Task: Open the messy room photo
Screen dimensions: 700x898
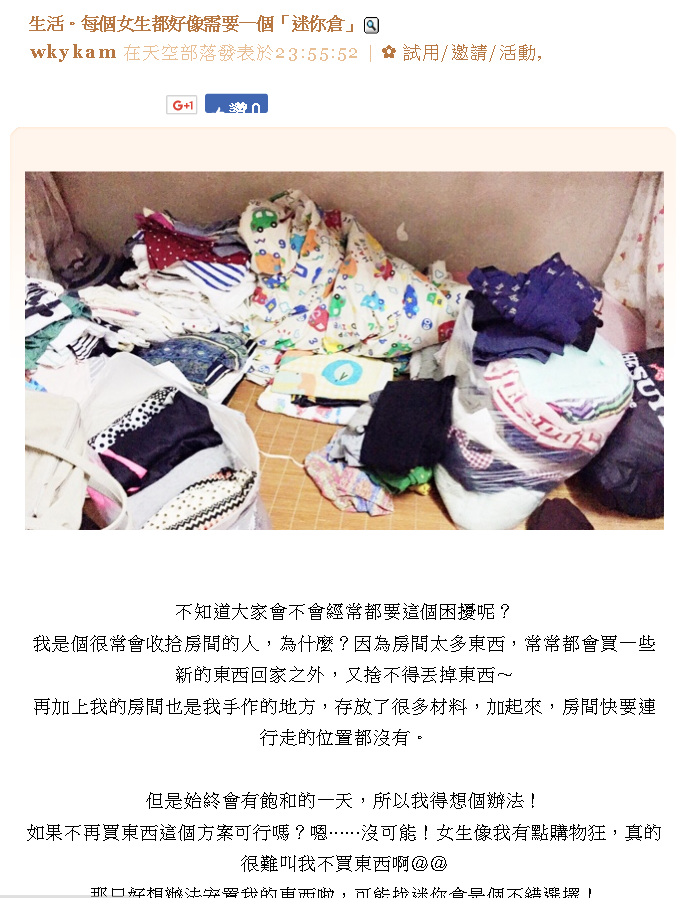Action: 344,350
